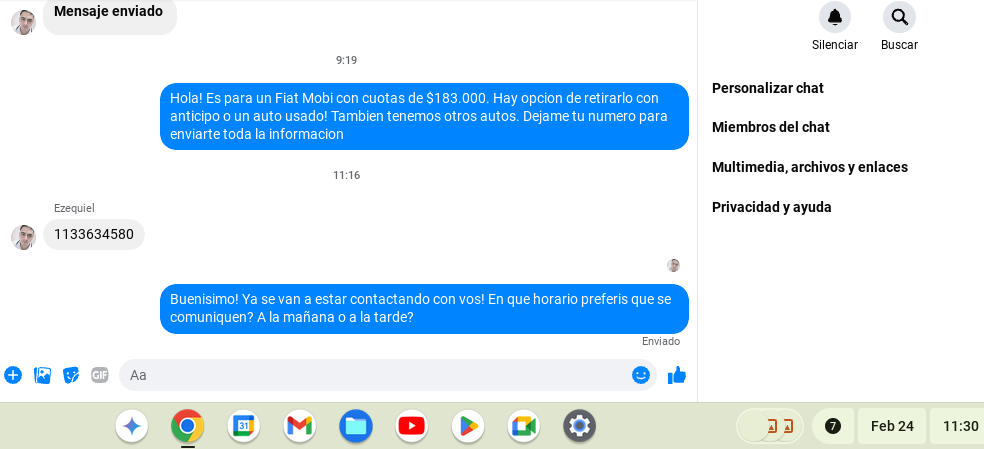
Task: Open the emoji picker in message box
Action: click(x=641, y=375)
